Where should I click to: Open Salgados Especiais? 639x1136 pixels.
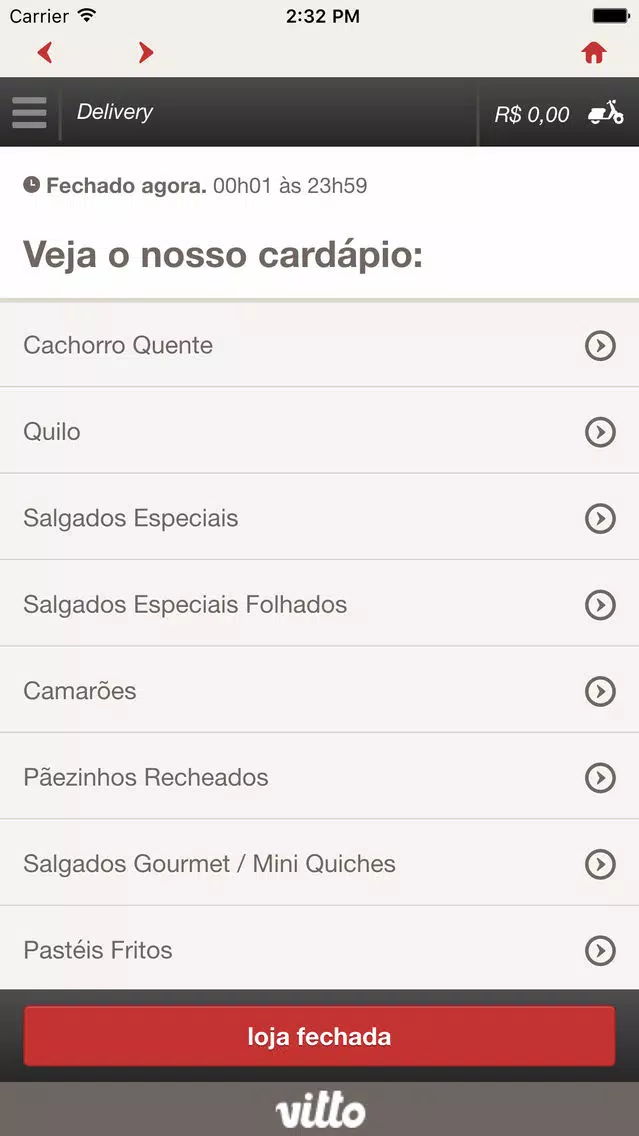tap(320, 517)
